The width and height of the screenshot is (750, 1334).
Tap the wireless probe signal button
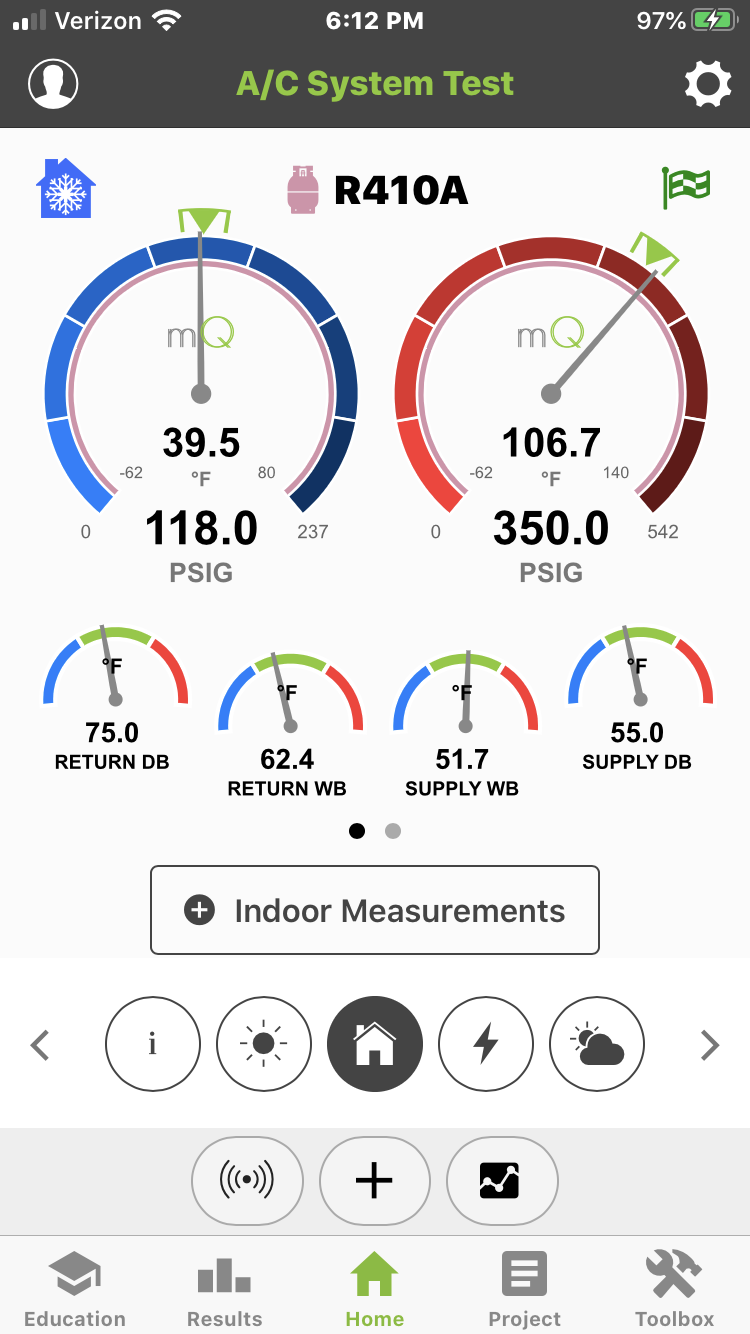pos(247,1181)
